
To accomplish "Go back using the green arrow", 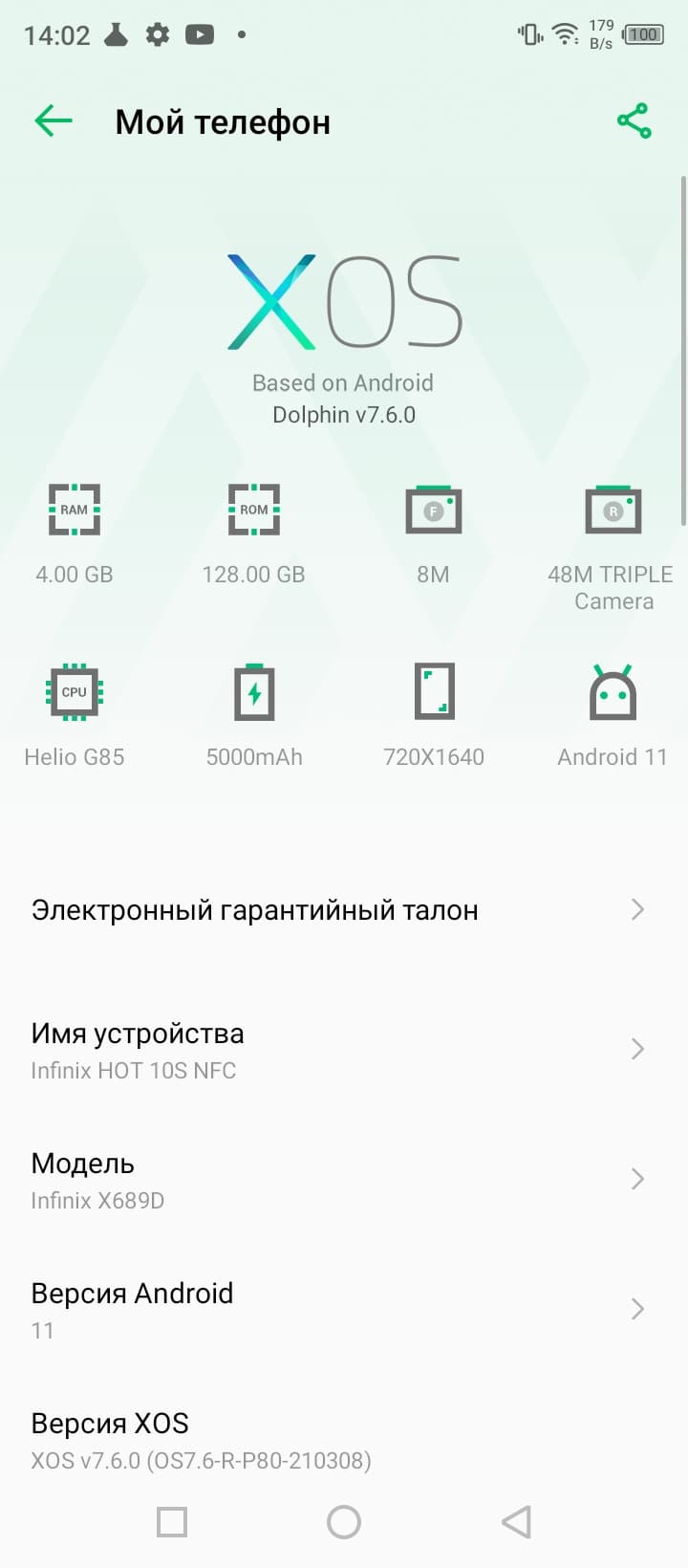I will point(54,121).
